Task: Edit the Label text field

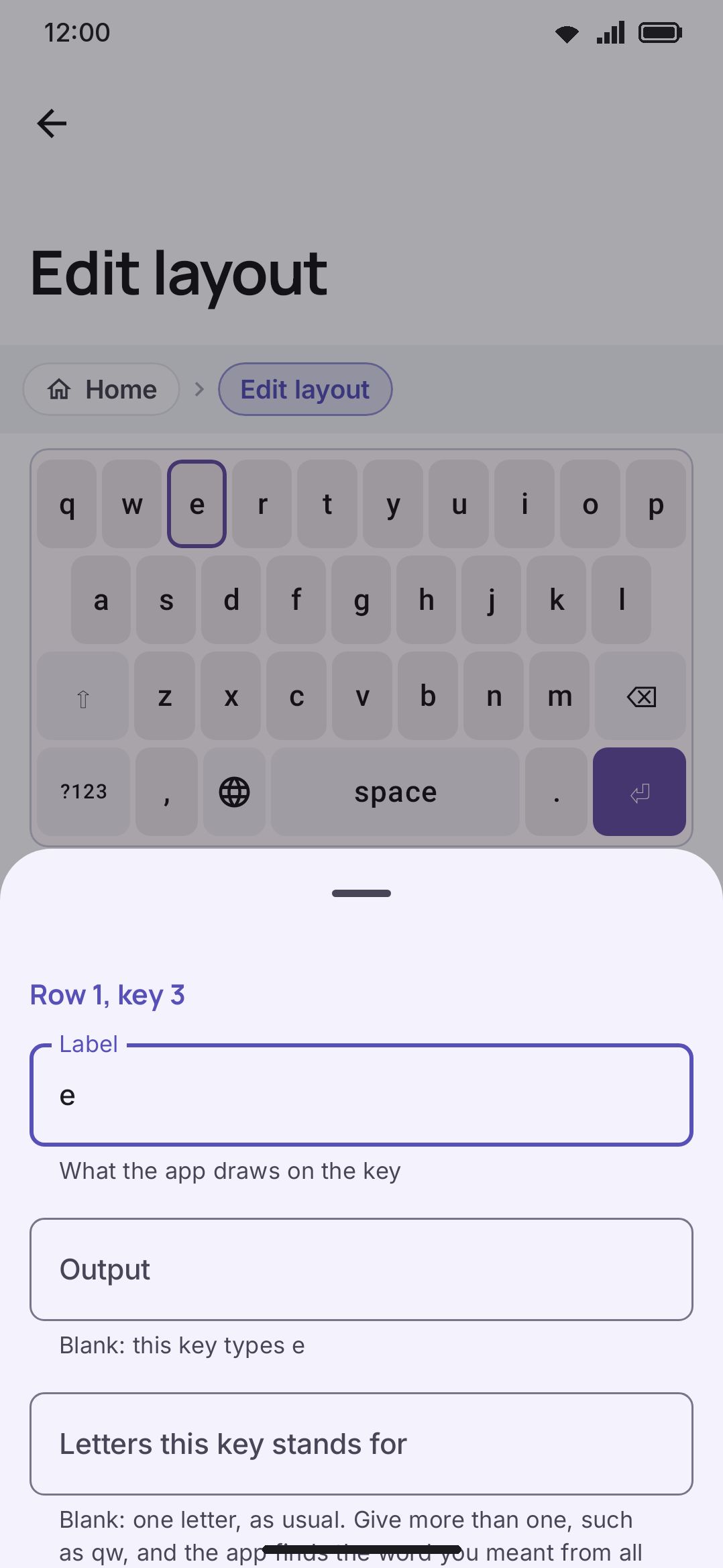Action: point(361,1095)
